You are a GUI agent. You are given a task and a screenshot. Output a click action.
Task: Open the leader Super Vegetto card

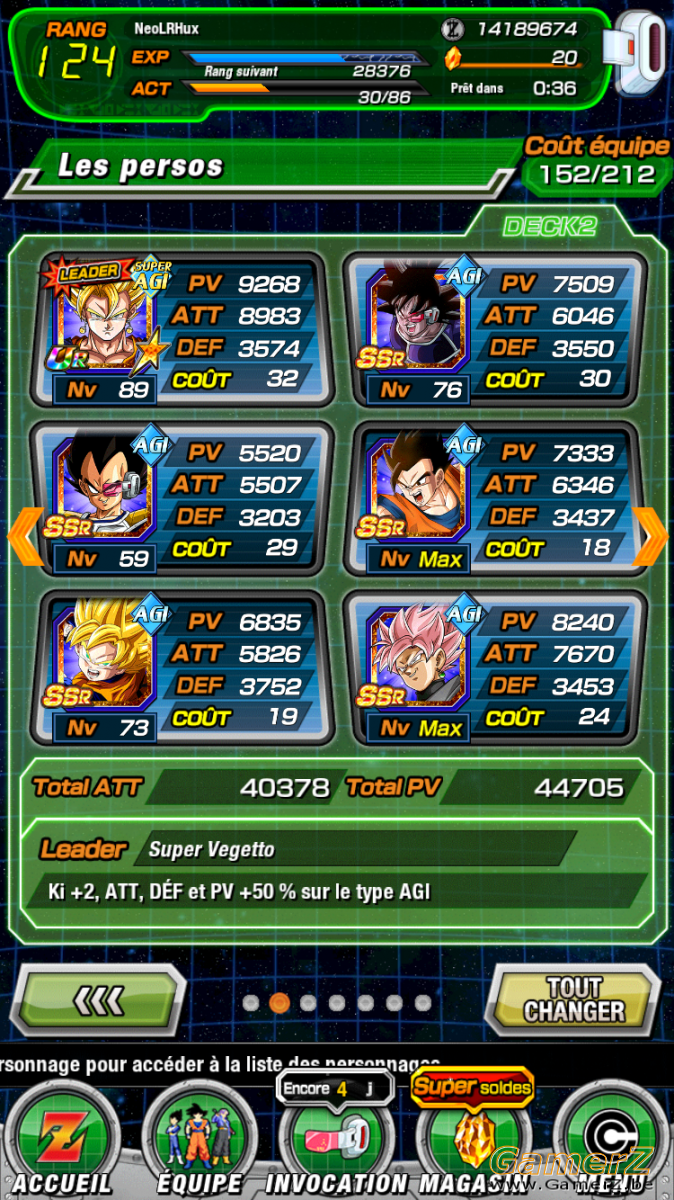pyautogui.click(x=181, y=329)
